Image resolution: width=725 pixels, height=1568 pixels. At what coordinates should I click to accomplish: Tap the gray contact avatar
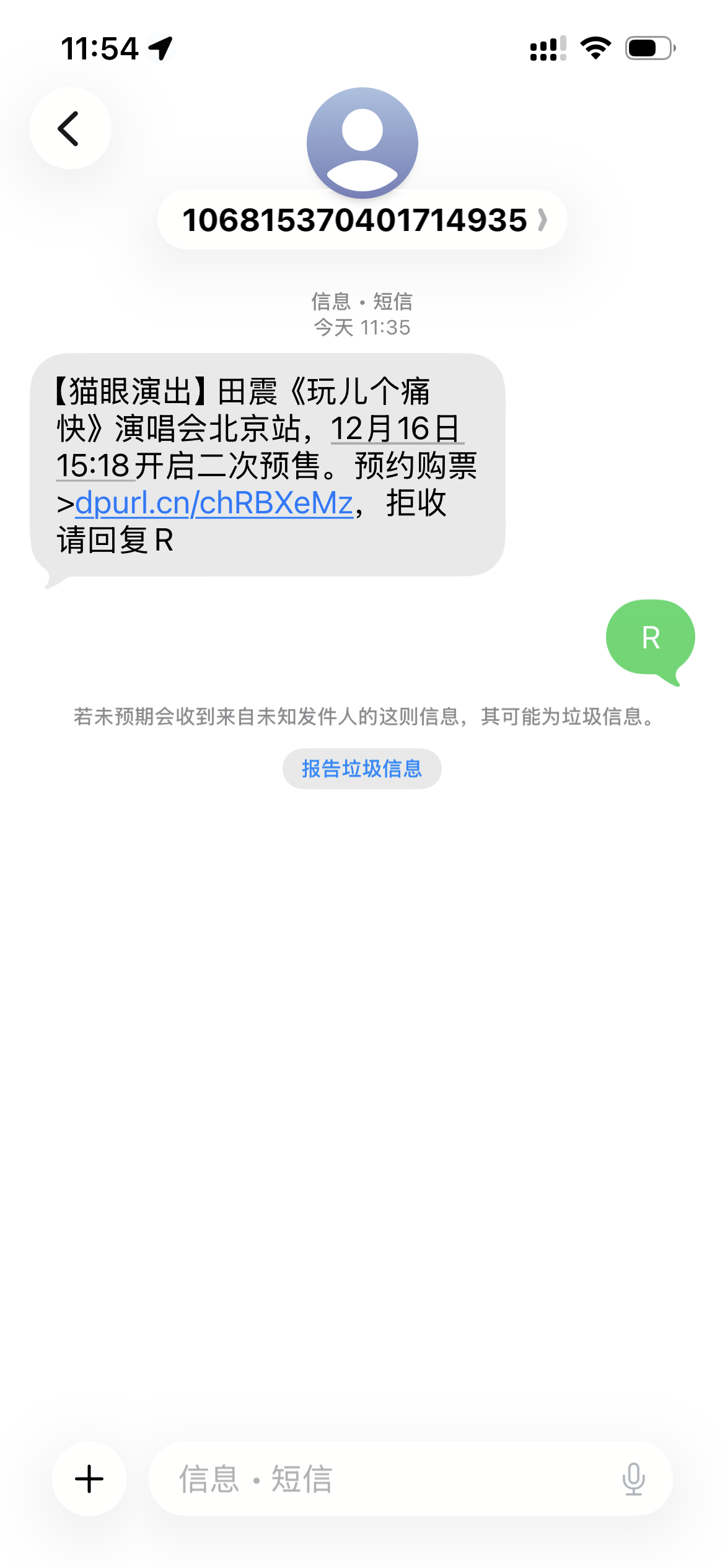[362, 143]
